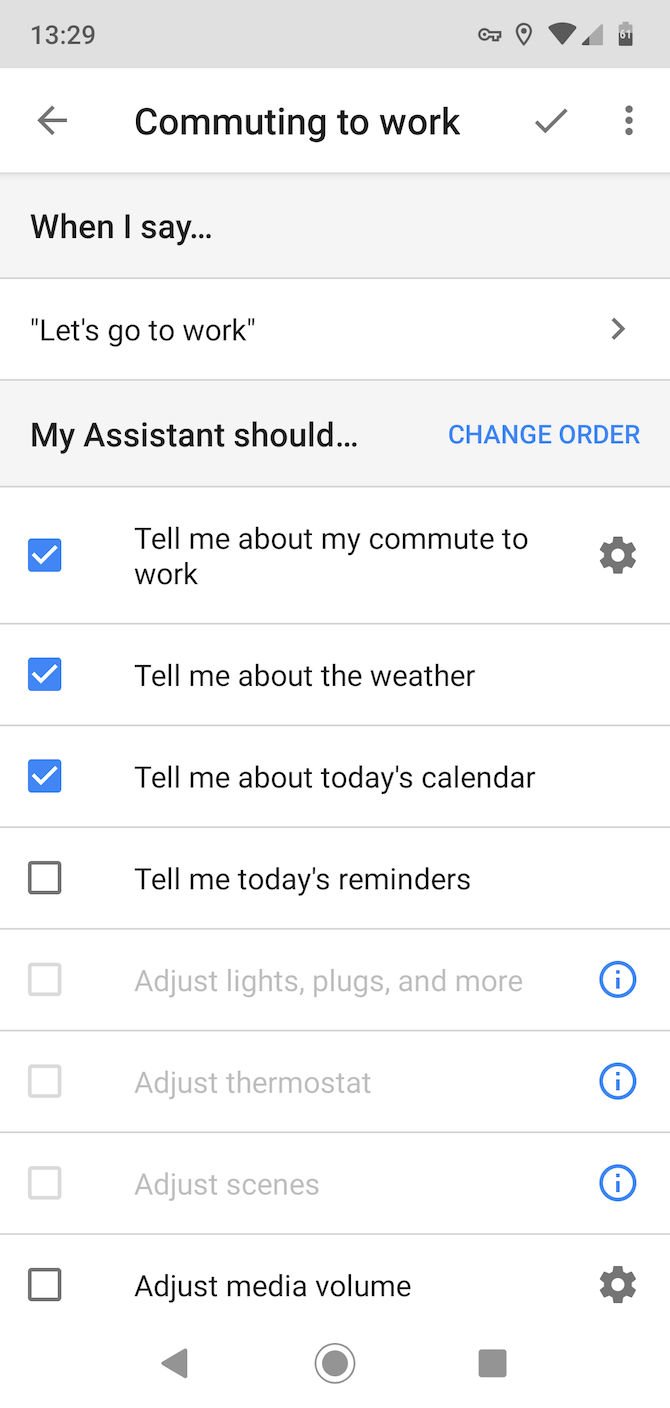Image resolution: width=670 pixels, height=1408 pixels.
Task: View info for Adjust lights, plugs, and more
Action: point(617,981)
